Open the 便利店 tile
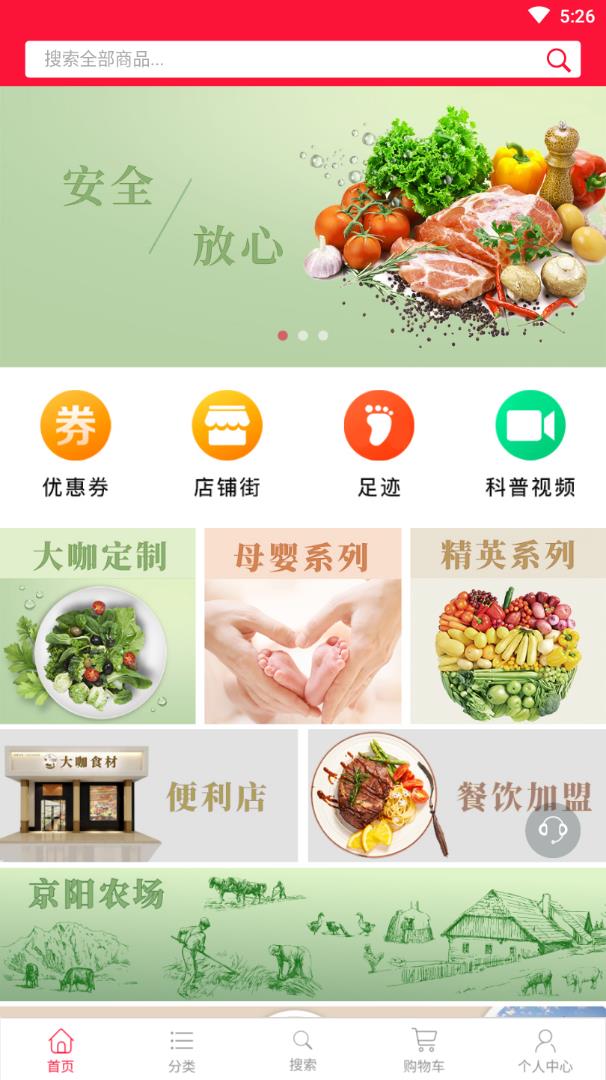The image size is (606, 1080). pos(149,795)
